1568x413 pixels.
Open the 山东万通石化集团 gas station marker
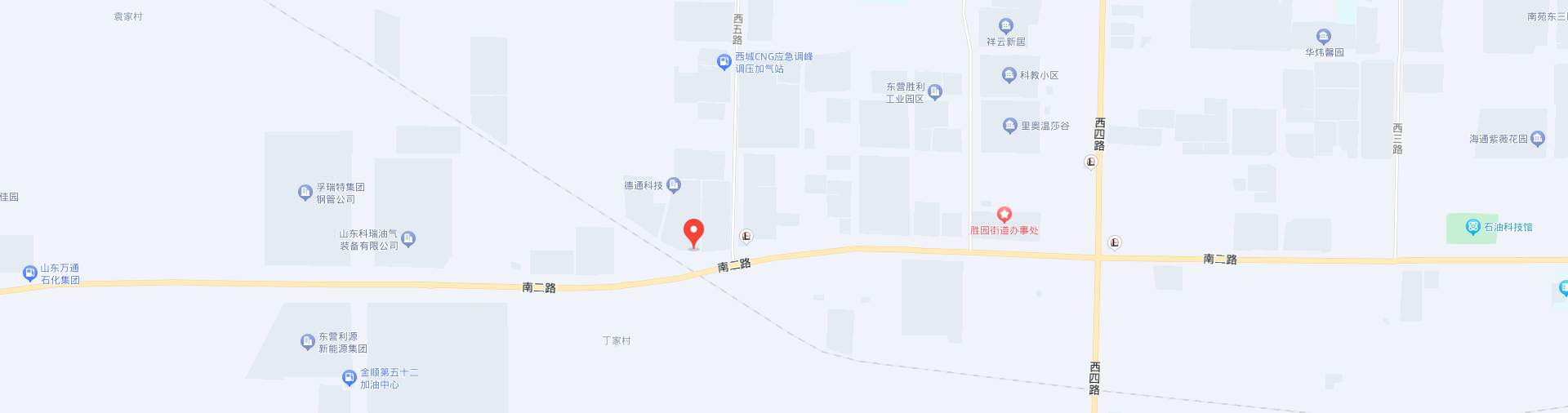coord(29,273)
